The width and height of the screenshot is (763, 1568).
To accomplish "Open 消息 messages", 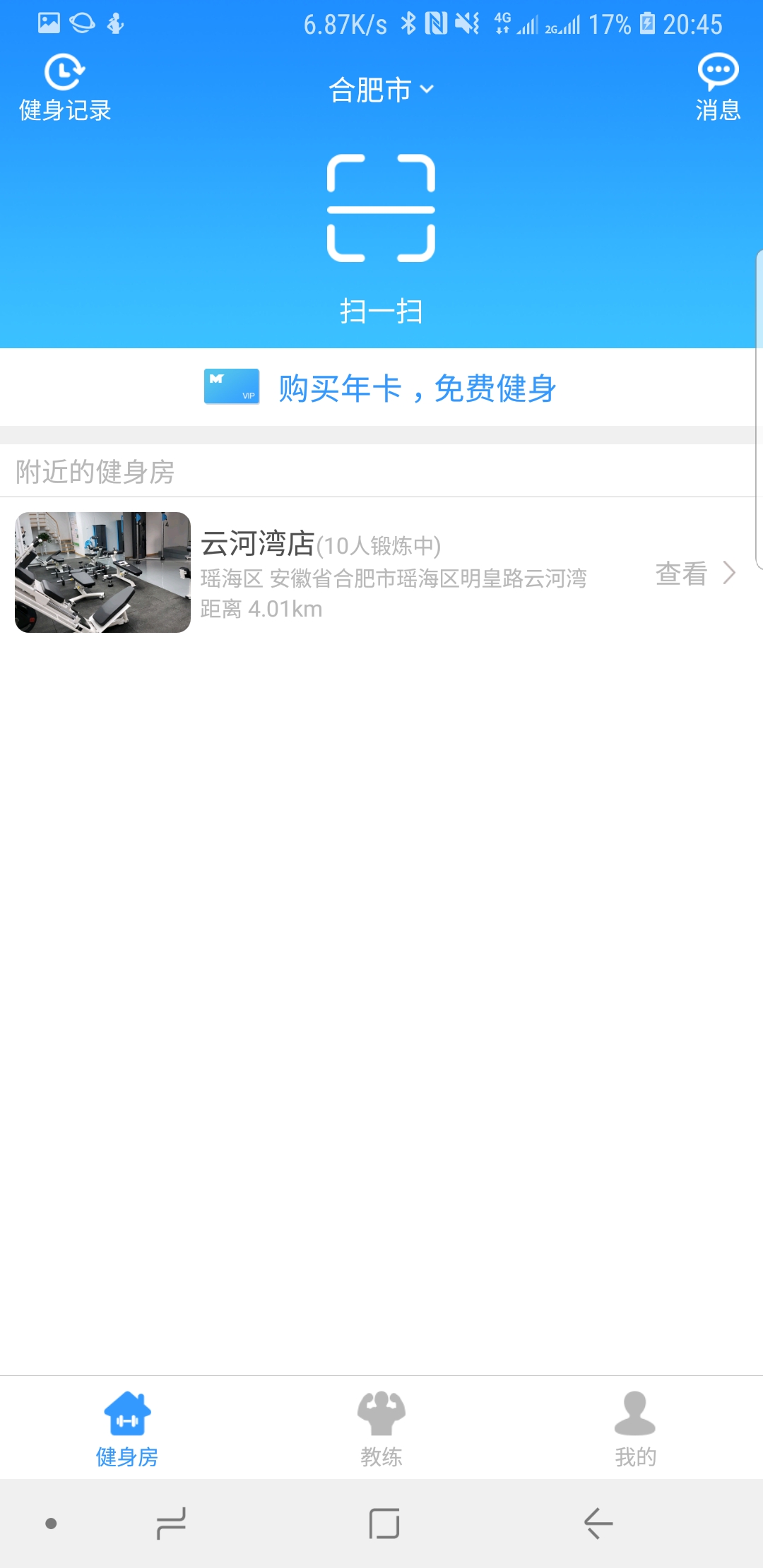I will [718, 88].
